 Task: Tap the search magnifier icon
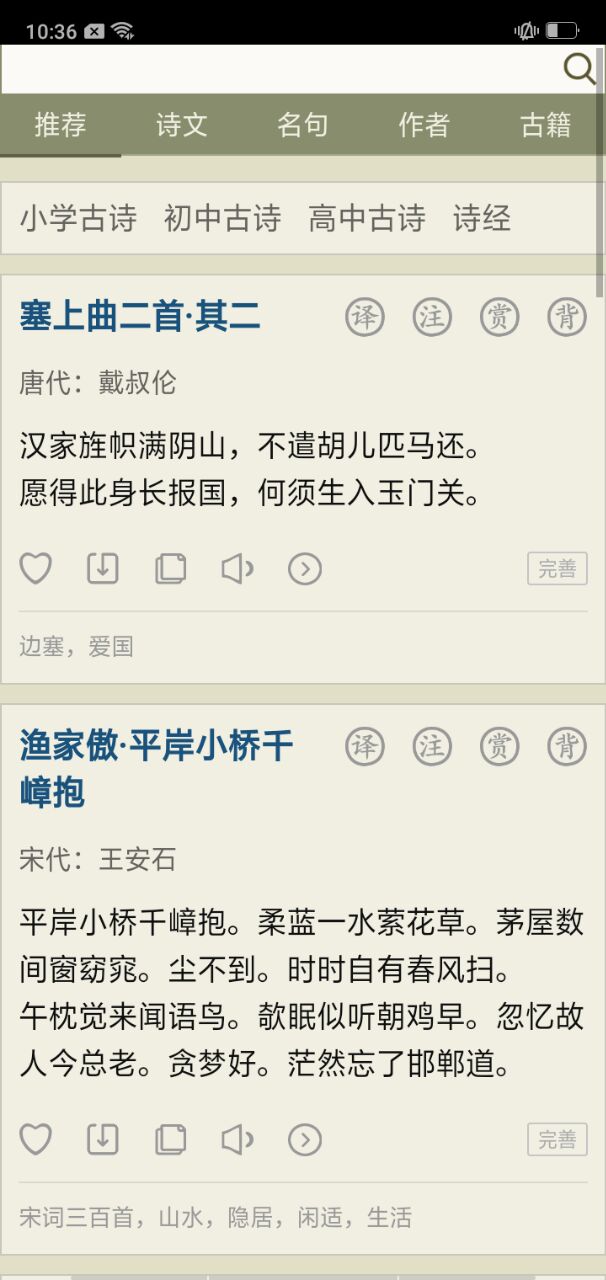click(x=579, y=69)
